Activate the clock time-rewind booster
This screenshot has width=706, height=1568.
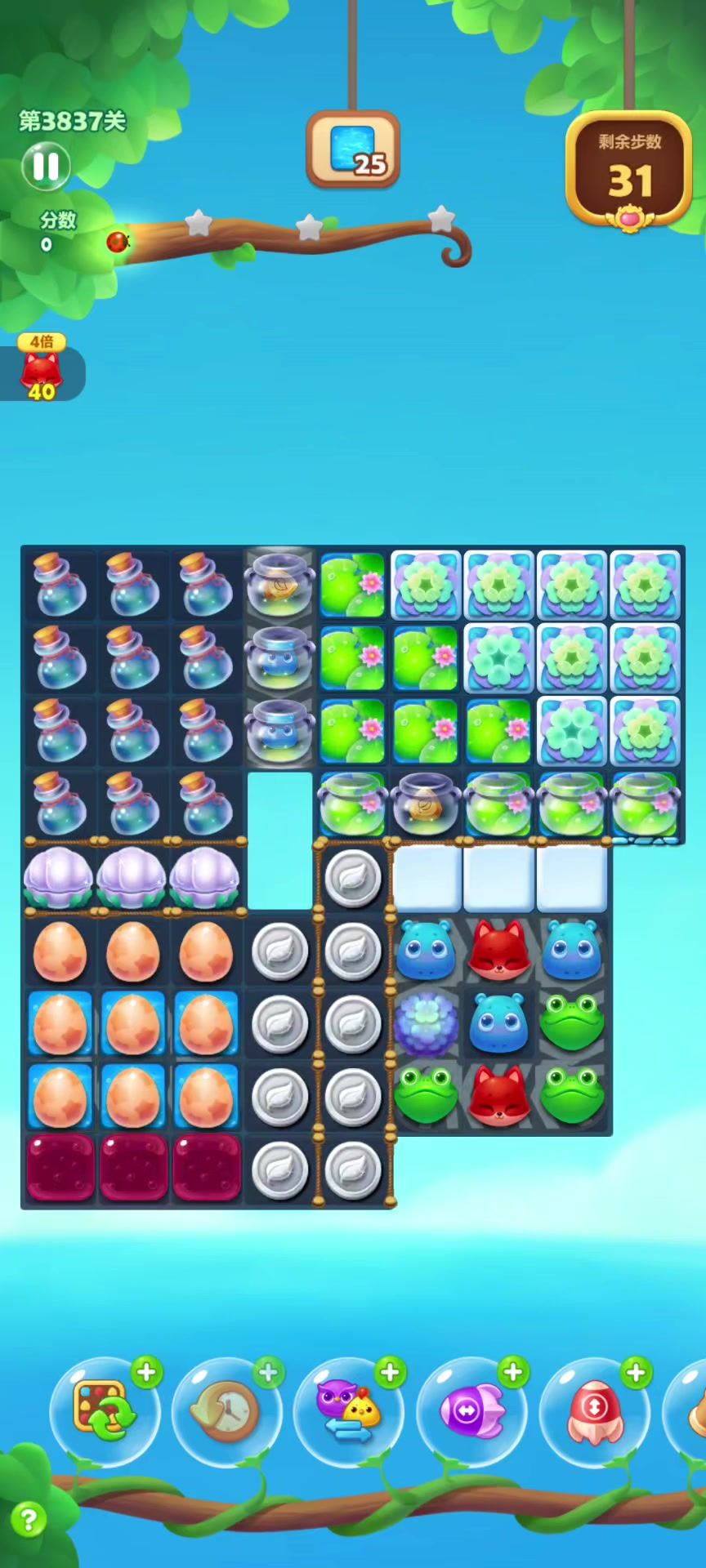coord(227,1412)
